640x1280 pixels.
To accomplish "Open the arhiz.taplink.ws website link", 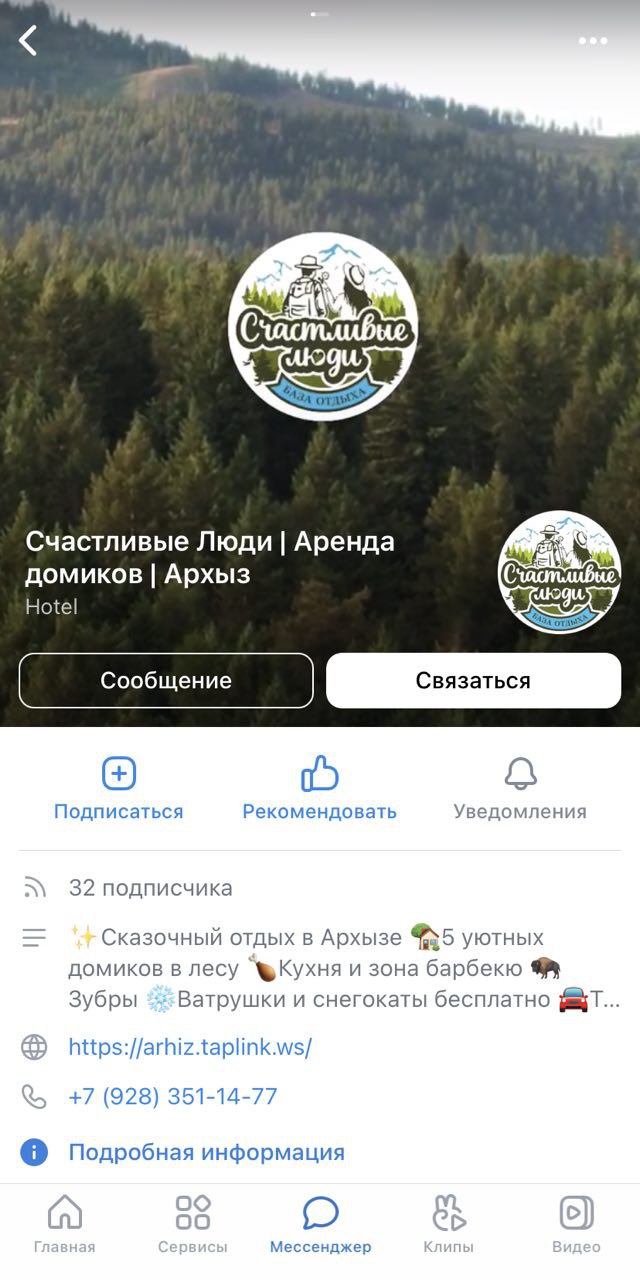I will point(190,1047).
